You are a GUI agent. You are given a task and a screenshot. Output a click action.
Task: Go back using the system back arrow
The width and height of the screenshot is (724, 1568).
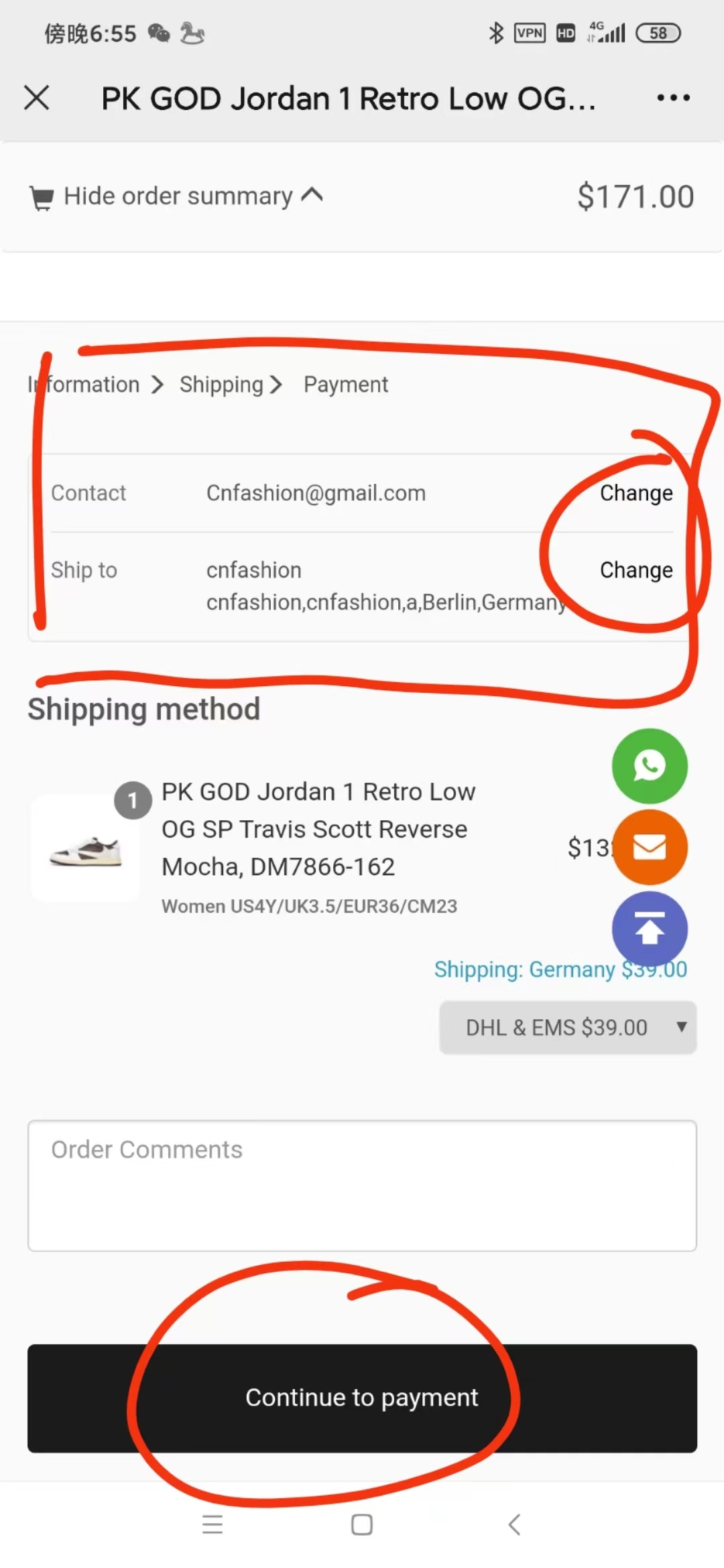[x=514, y=1525]
